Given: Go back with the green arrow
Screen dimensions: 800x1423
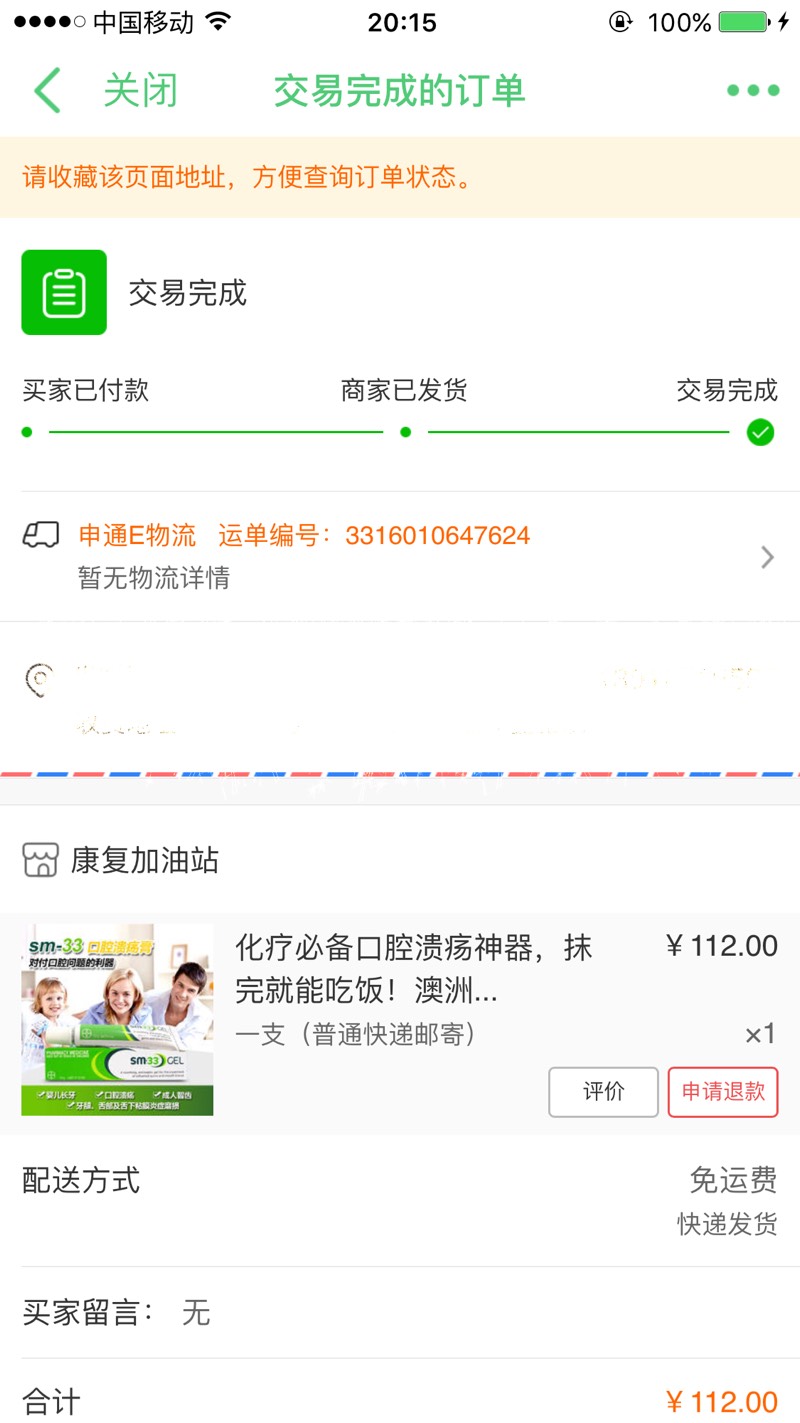Looking at the screenshot, I should pyautogui.click(x=47, y=91).
